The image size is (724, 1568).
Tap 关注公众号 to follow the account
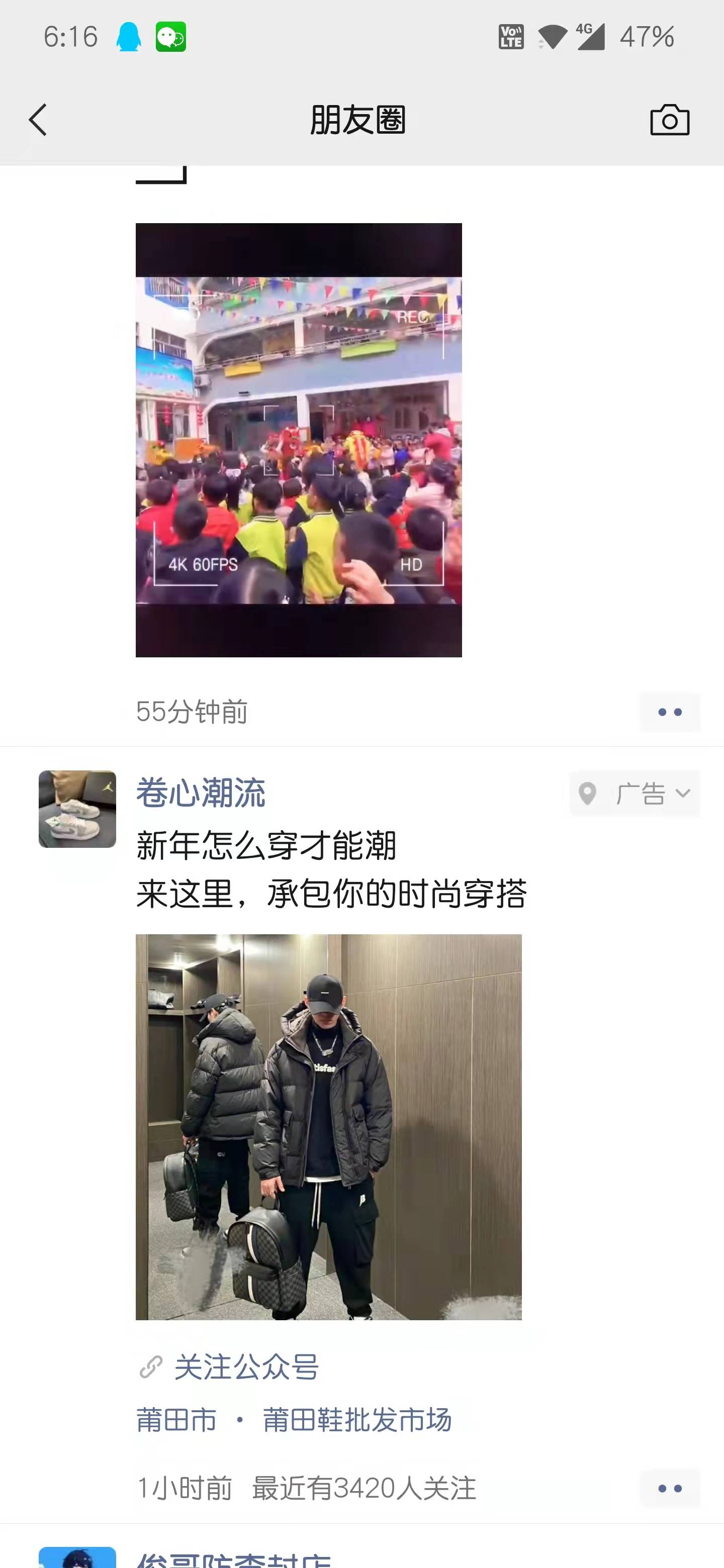(245, 1367)
